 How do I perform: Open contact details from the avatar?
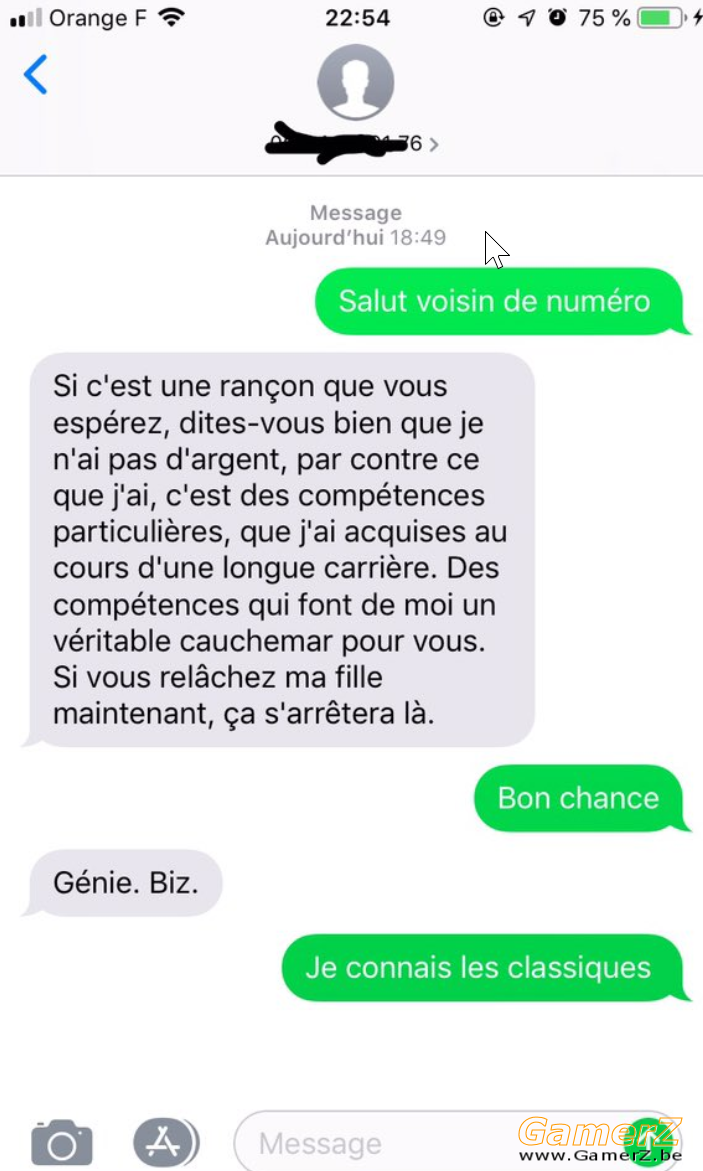[355, 82]
